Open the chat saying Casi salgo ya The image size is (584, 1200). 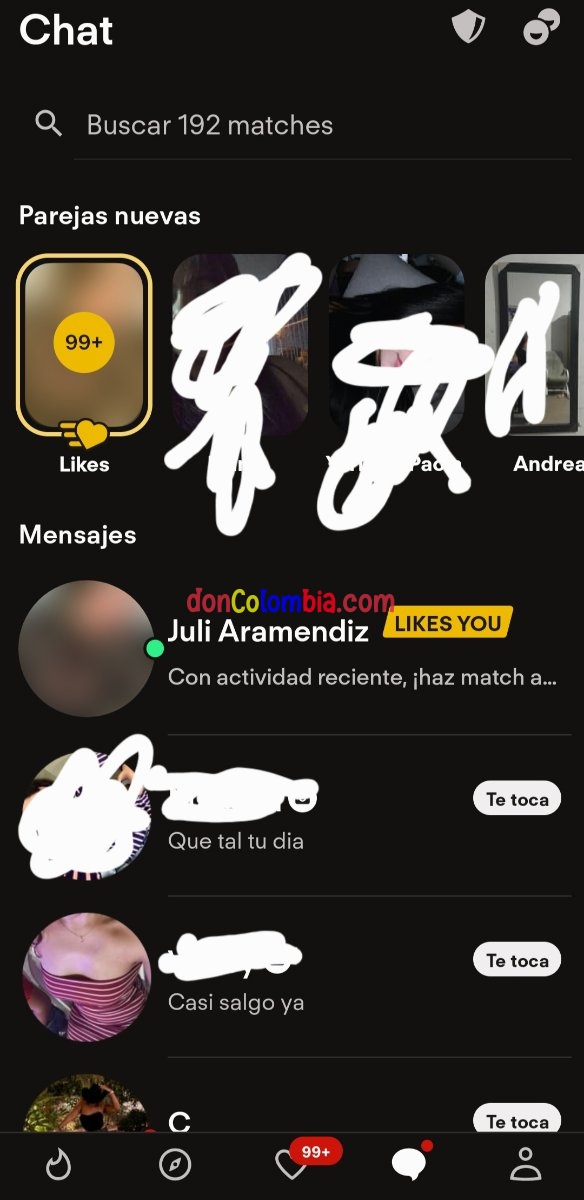coord(292,977)
